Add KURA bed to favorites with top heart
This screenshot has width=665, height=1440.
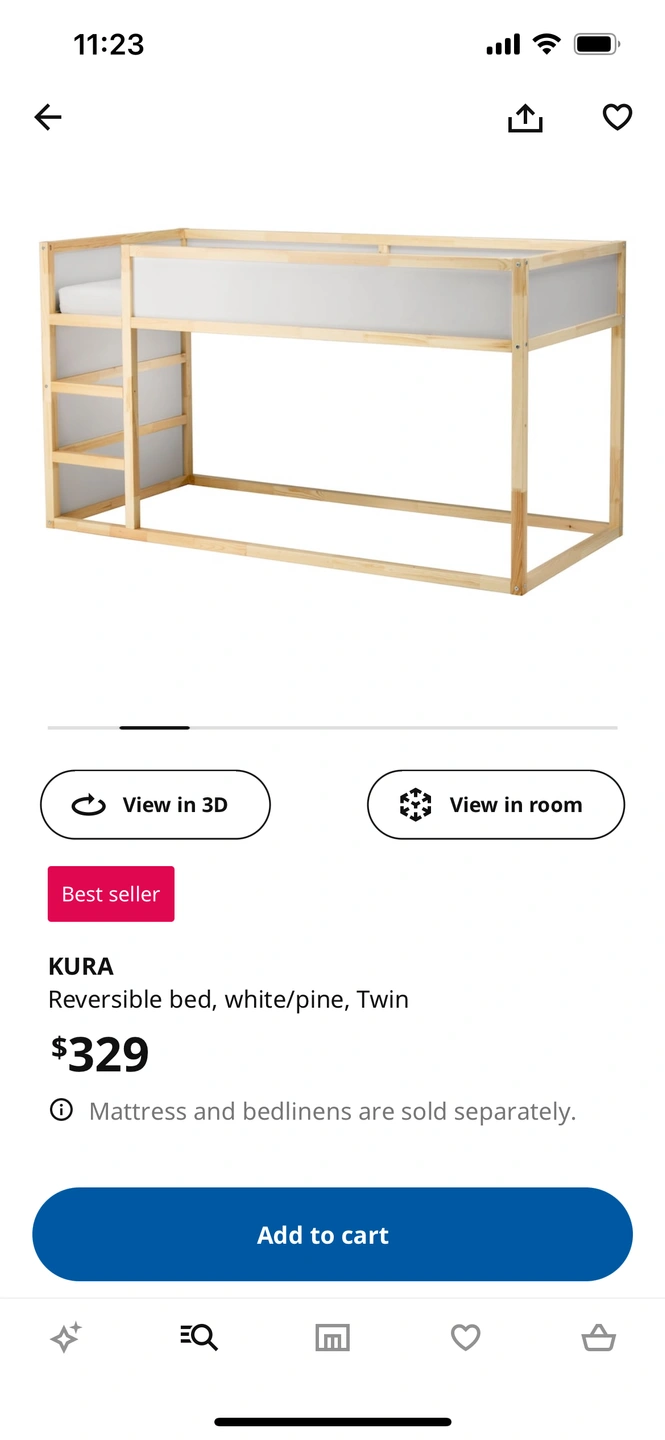click(x=617, y=117)
